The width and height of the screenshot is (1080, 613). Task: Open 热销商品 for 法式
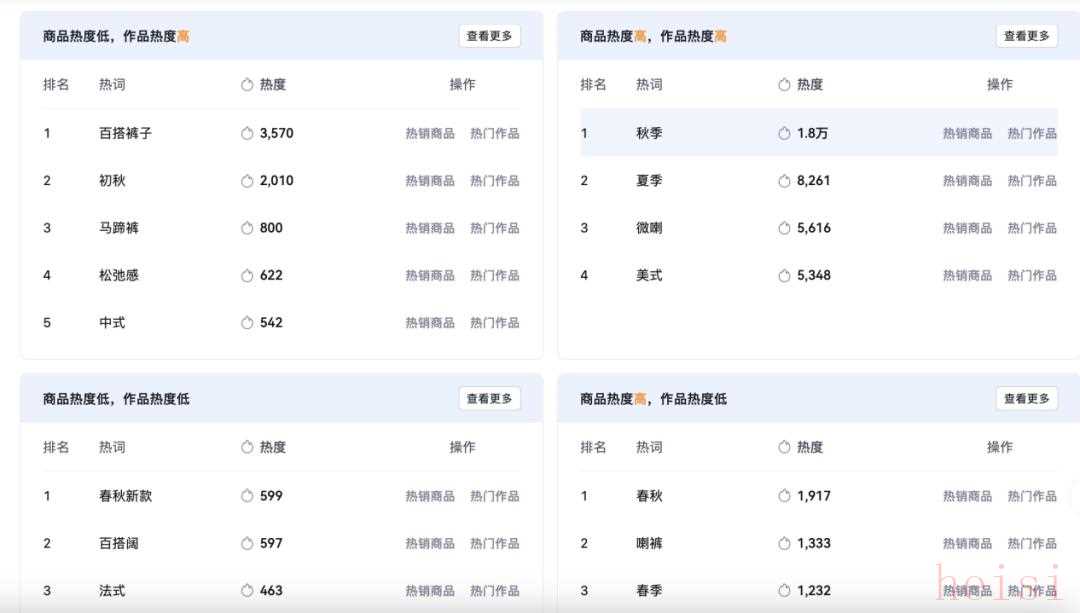430,591
